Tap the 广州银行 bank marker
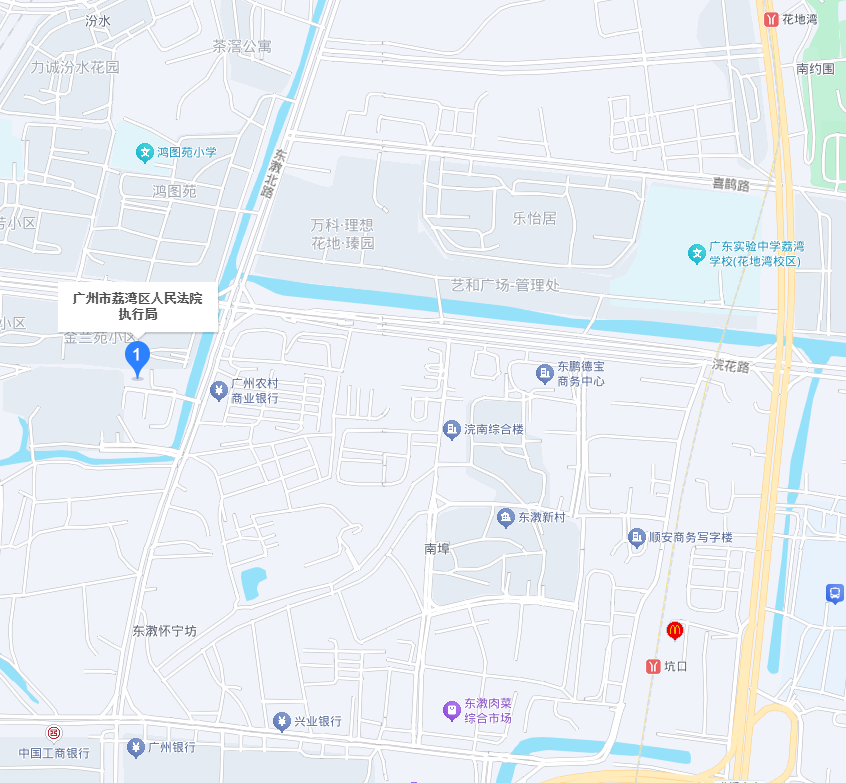This screenshot has height=783, width=846. 135,747
